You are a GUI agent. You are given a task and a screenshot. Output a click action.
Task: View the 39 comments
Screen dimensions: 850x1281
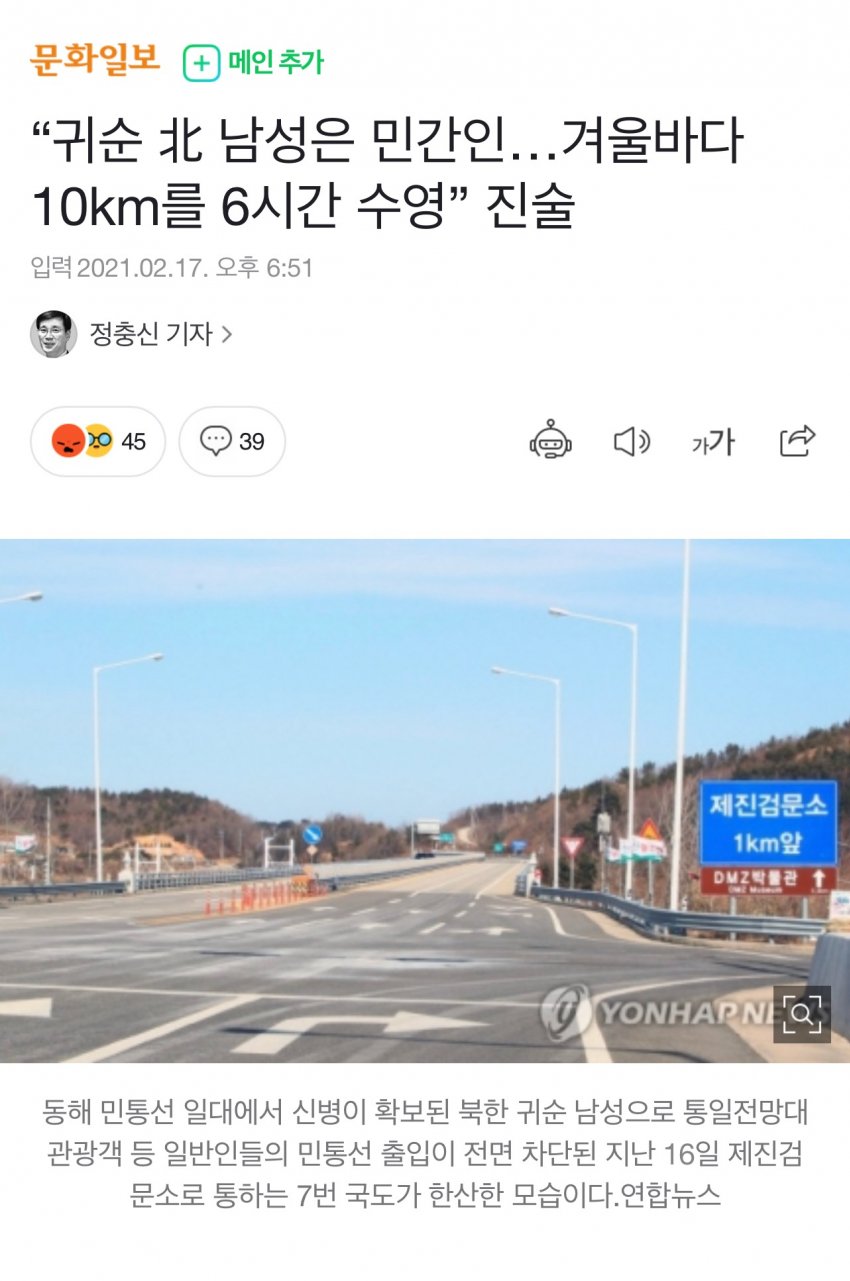pos(232,441)
